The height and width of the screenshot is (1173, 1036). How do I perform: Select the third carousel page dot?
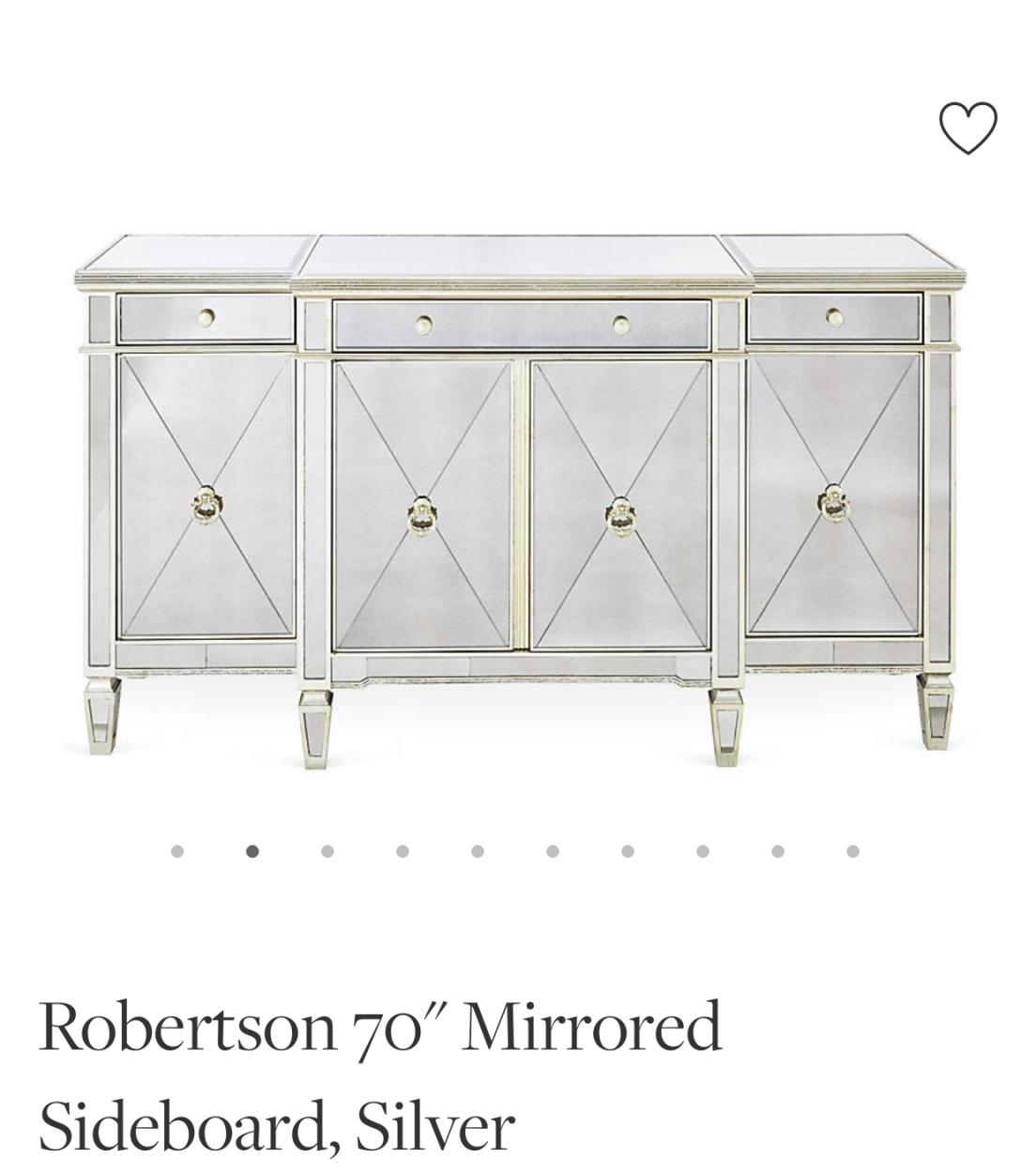(x=328, y=851)
